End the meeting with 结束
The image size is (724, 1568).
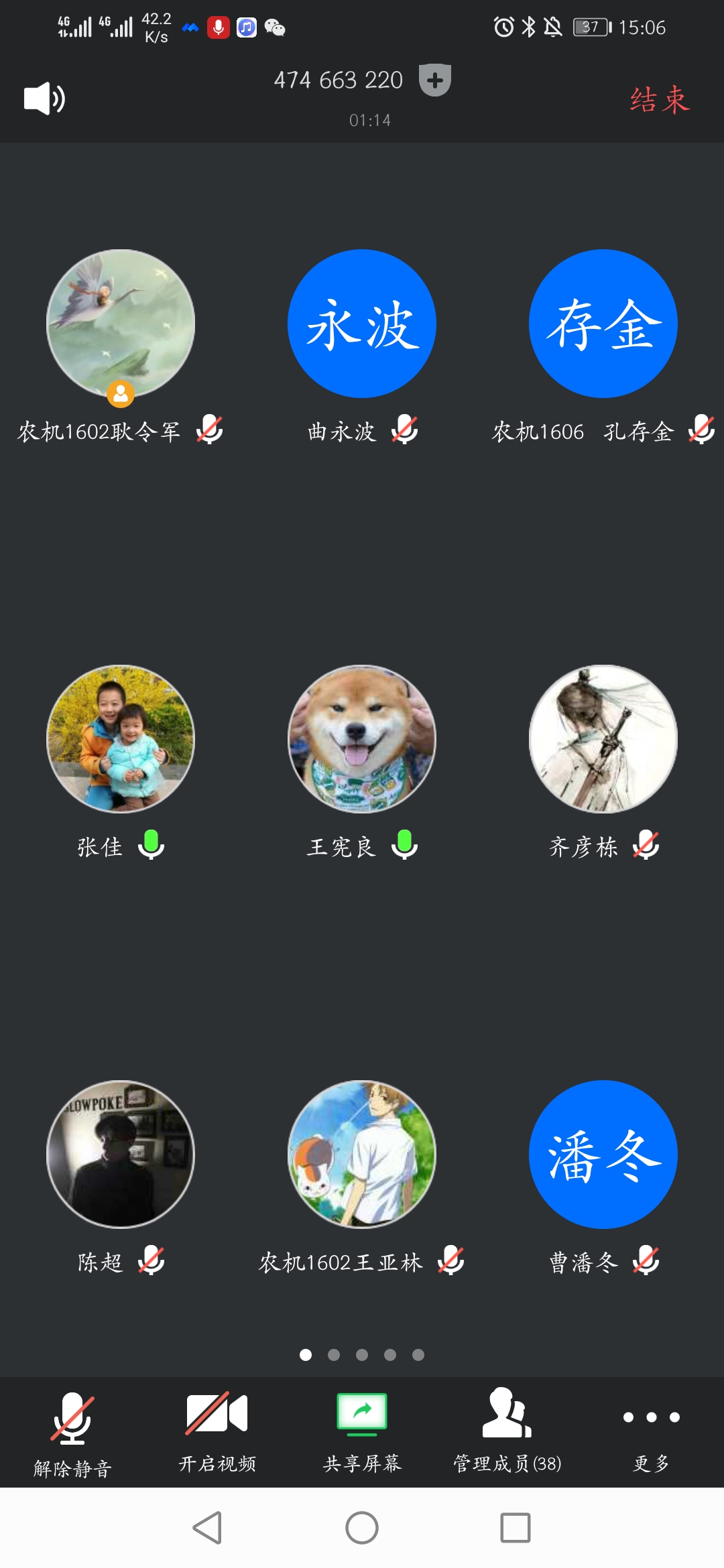click(x=660, y=101)
